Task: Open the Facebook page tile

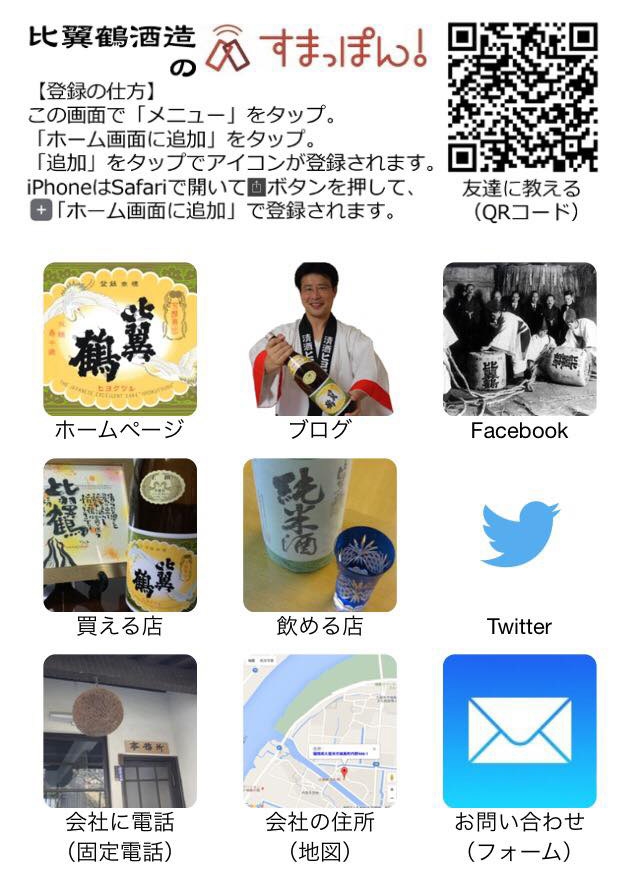Action: click(519, 339)
